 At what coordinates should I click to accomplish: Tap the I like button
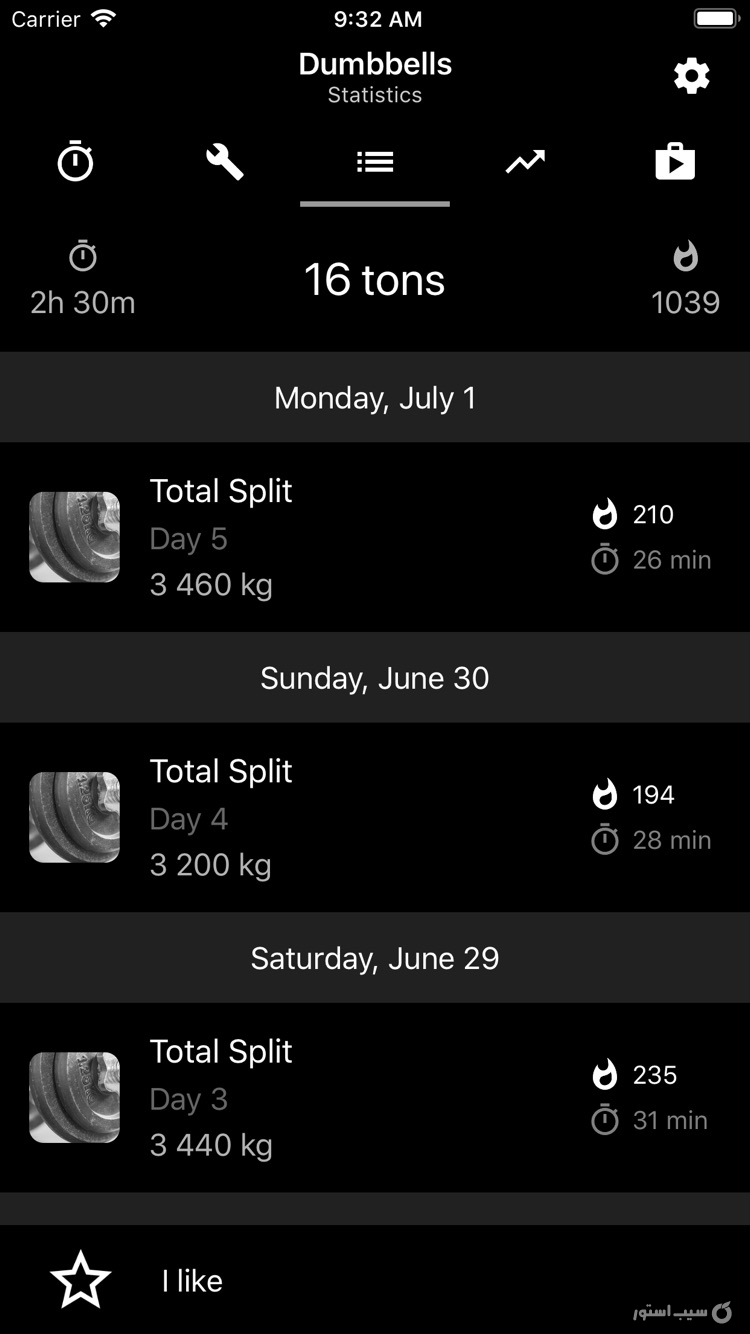point(192,1280)
